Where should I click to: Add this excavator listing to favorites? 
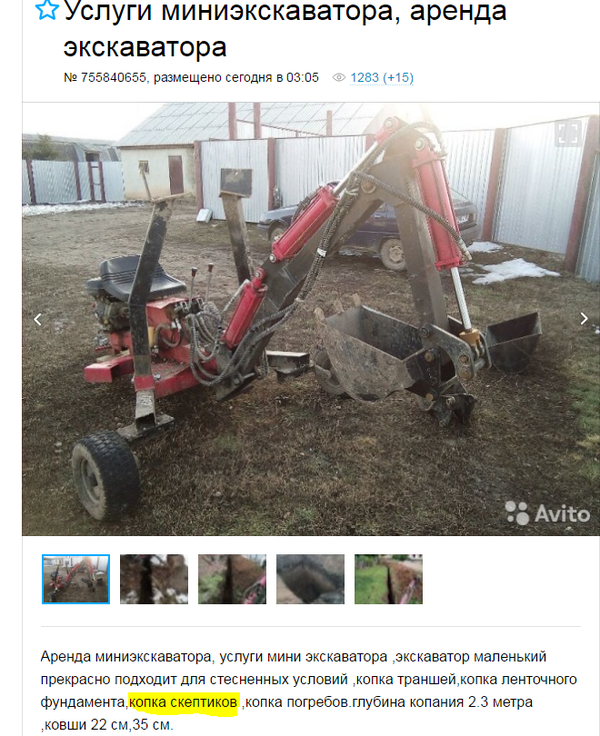(x=46, y=12)
